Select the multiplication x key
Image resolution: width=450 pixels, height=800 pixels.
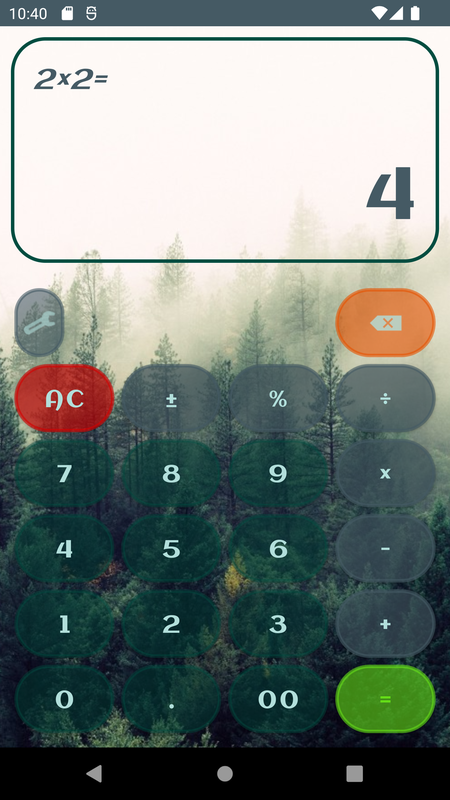pyautogui.click(x=385, y=473)
